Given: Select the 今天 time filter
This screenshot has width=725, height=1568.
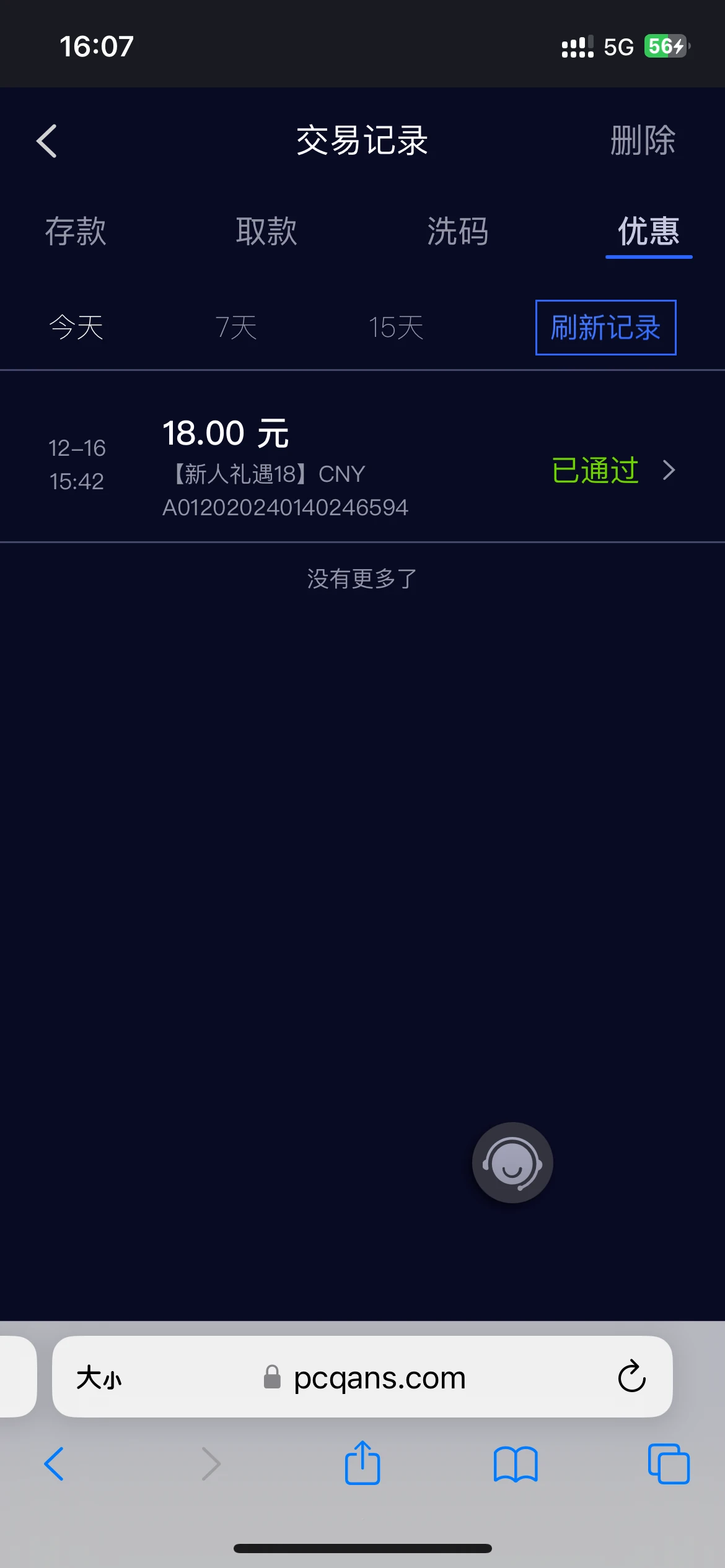Looking at the screenshot, I should [x=77, y=328].
